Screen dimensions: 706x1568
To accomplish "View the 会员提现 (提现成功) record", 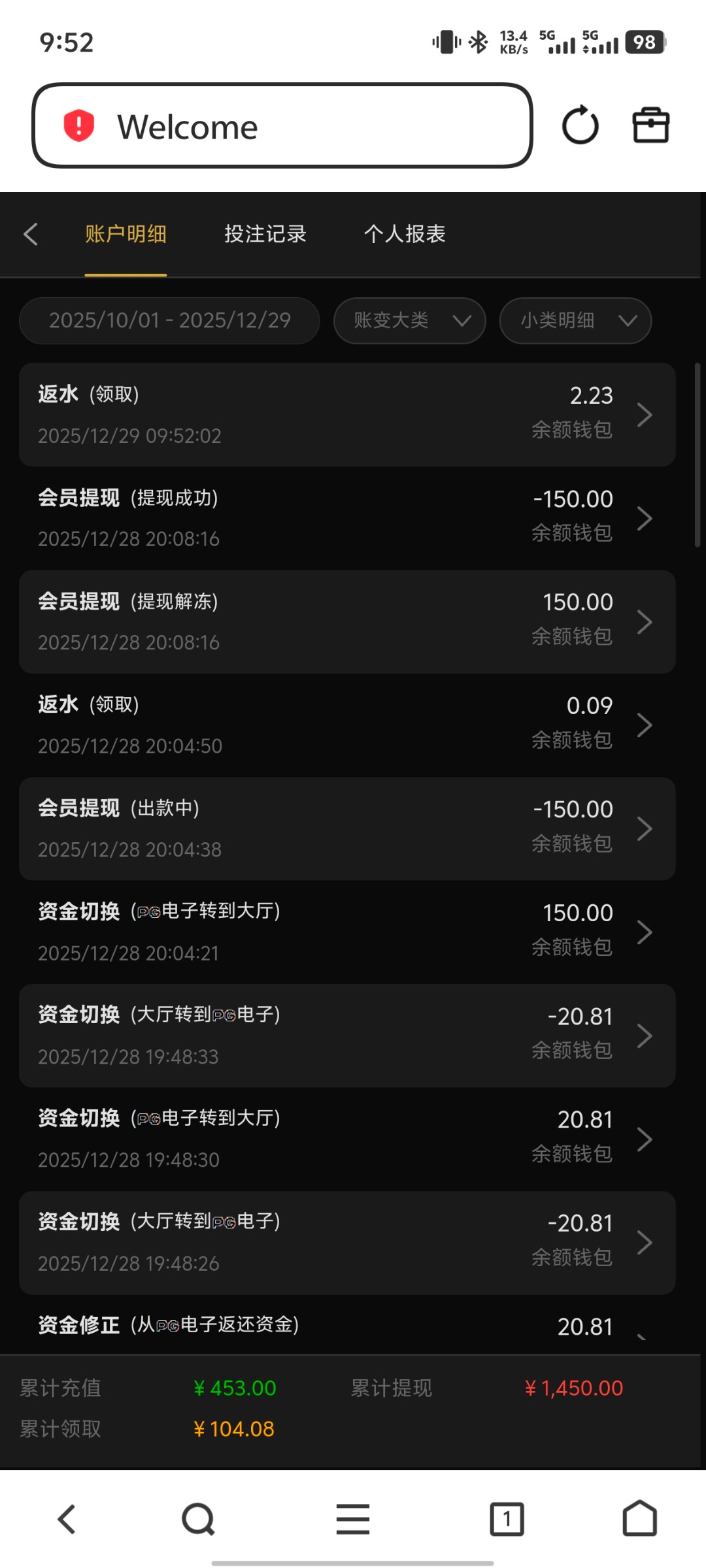I will tap(346, 518).
